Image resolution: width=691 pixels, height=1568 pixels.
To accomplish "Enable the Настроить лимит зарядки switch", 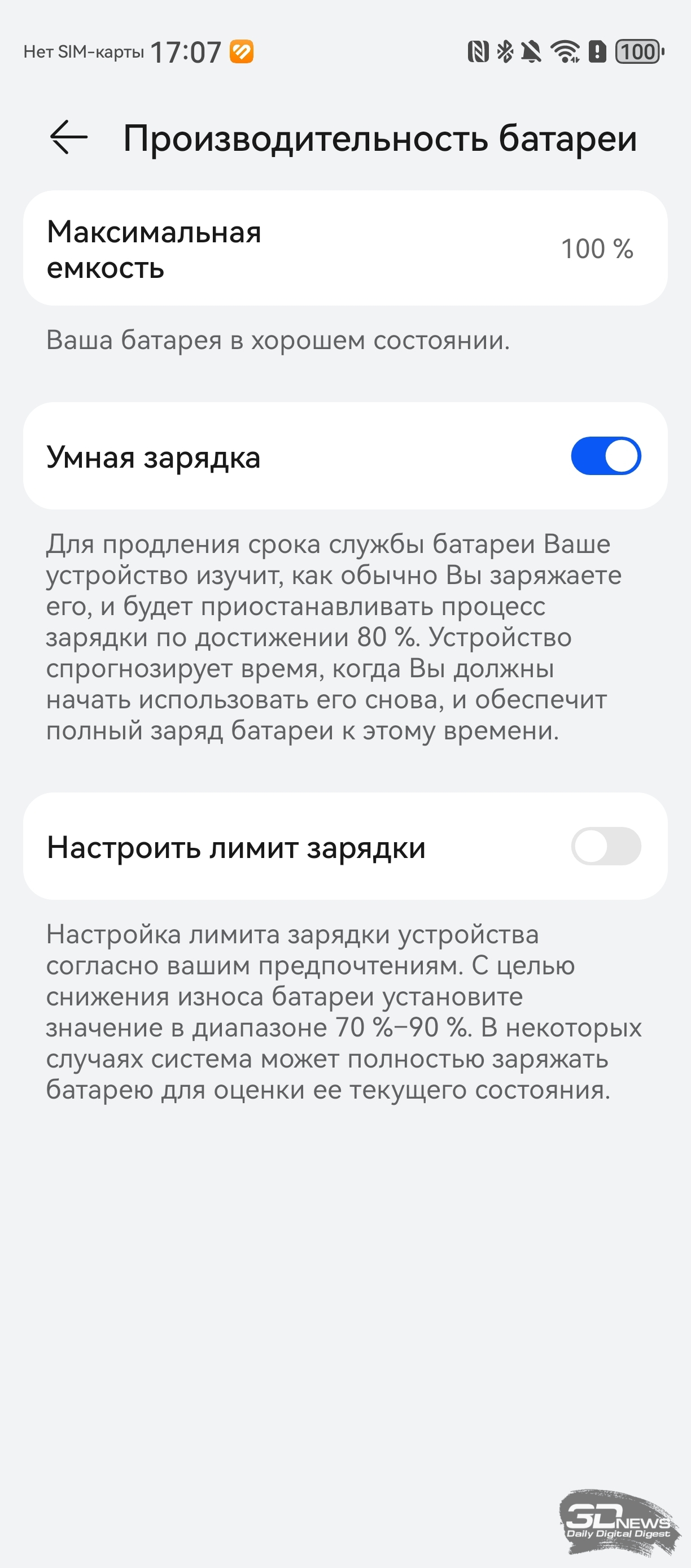I will click(x=605, y=846).
